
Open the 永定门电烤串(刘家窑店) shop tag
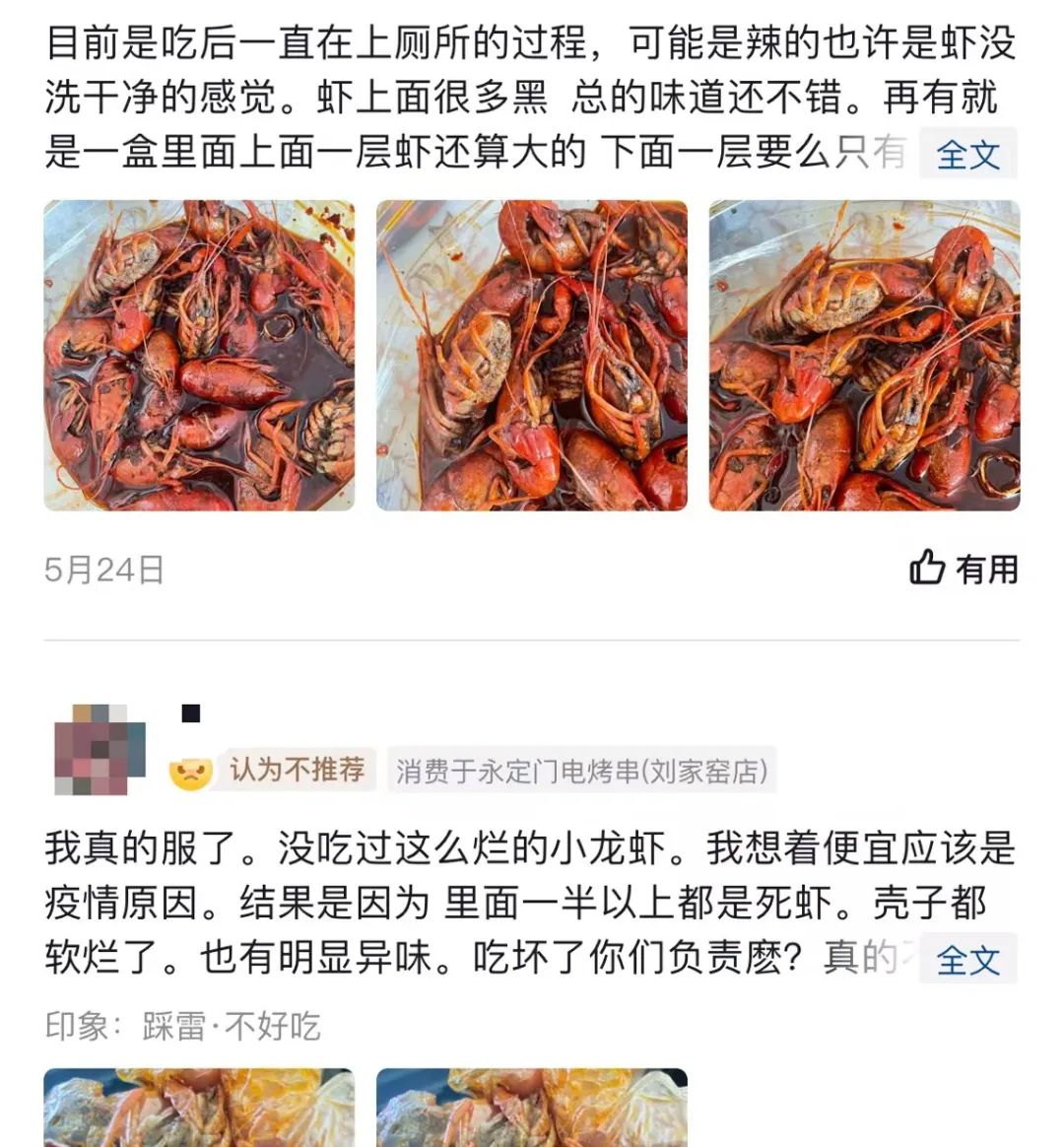coord(581,772)
